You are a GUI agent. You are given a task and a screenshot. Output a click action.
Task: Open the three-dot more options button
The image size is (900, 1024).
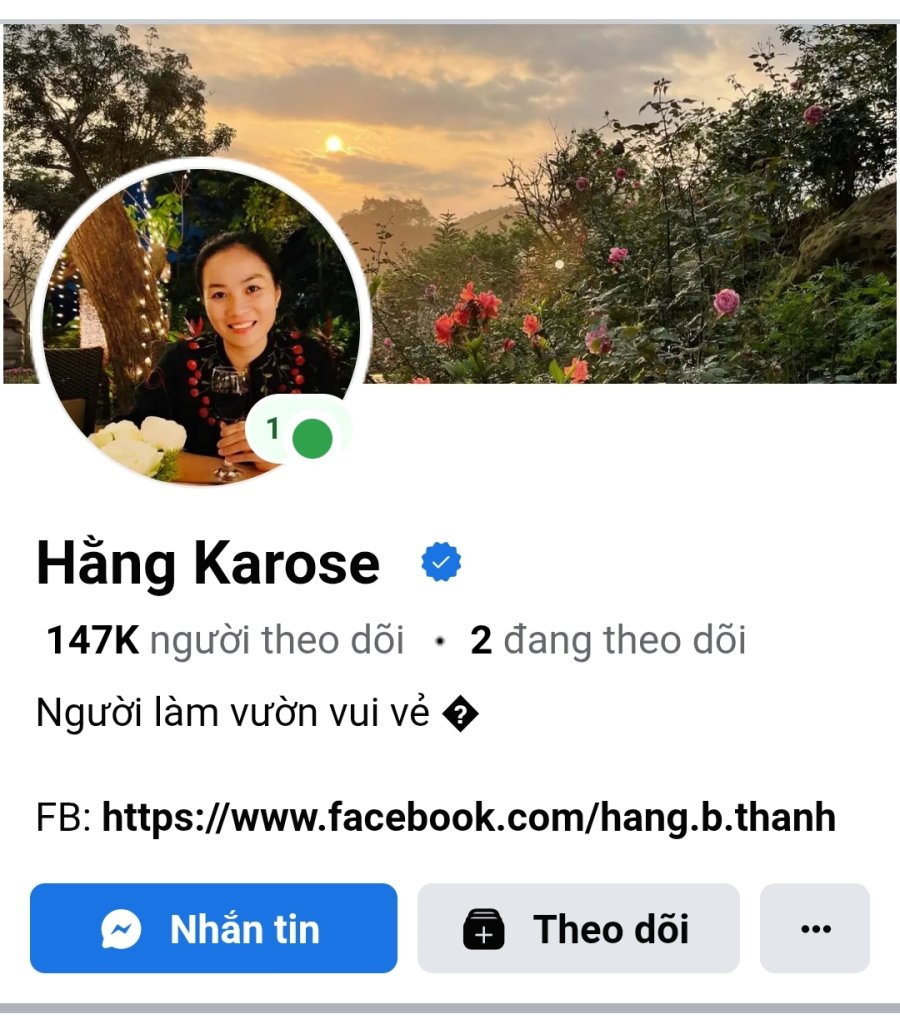tap(815, 928)
